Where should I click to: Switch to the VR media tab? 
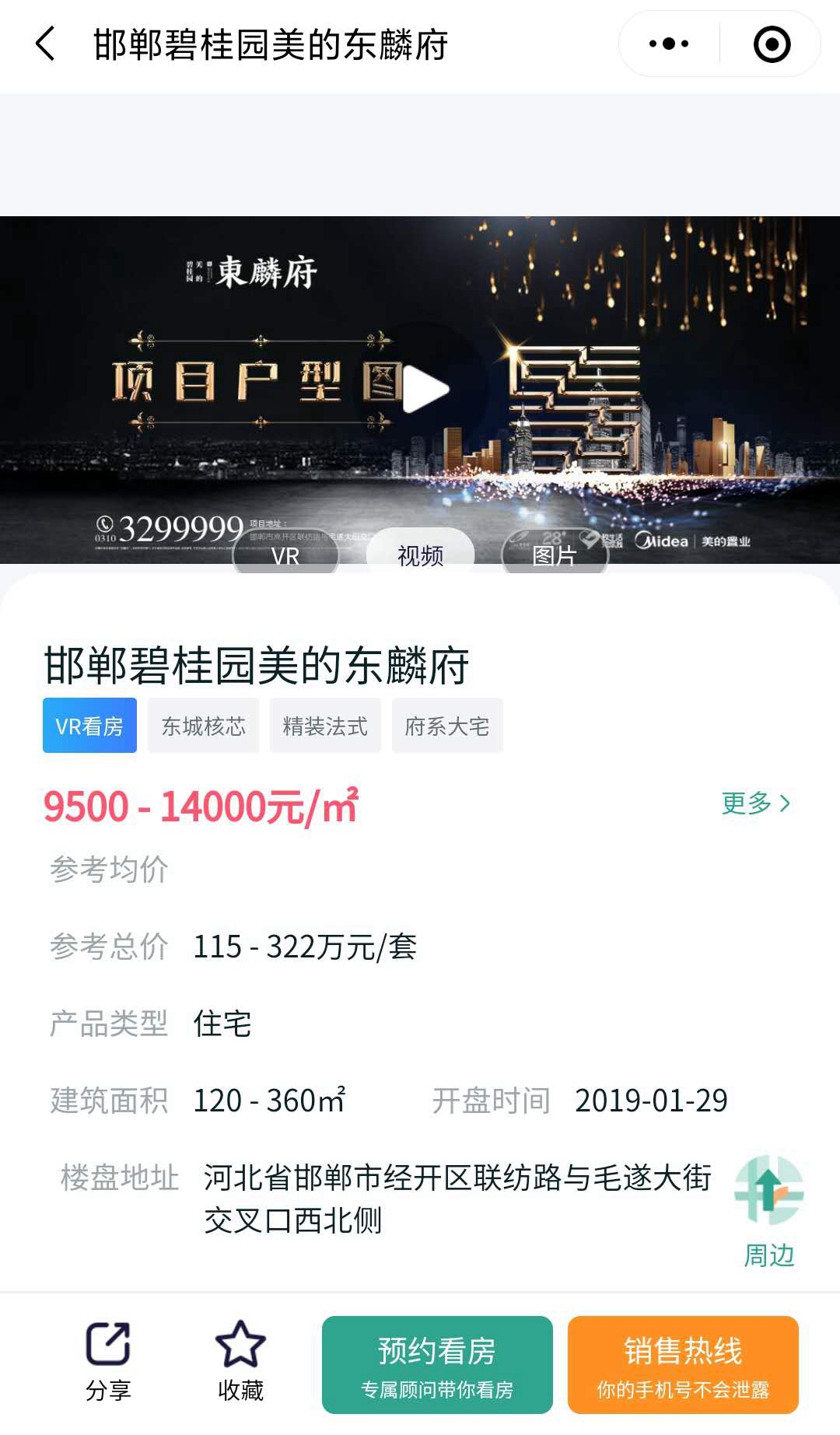(x=285, y=554)
